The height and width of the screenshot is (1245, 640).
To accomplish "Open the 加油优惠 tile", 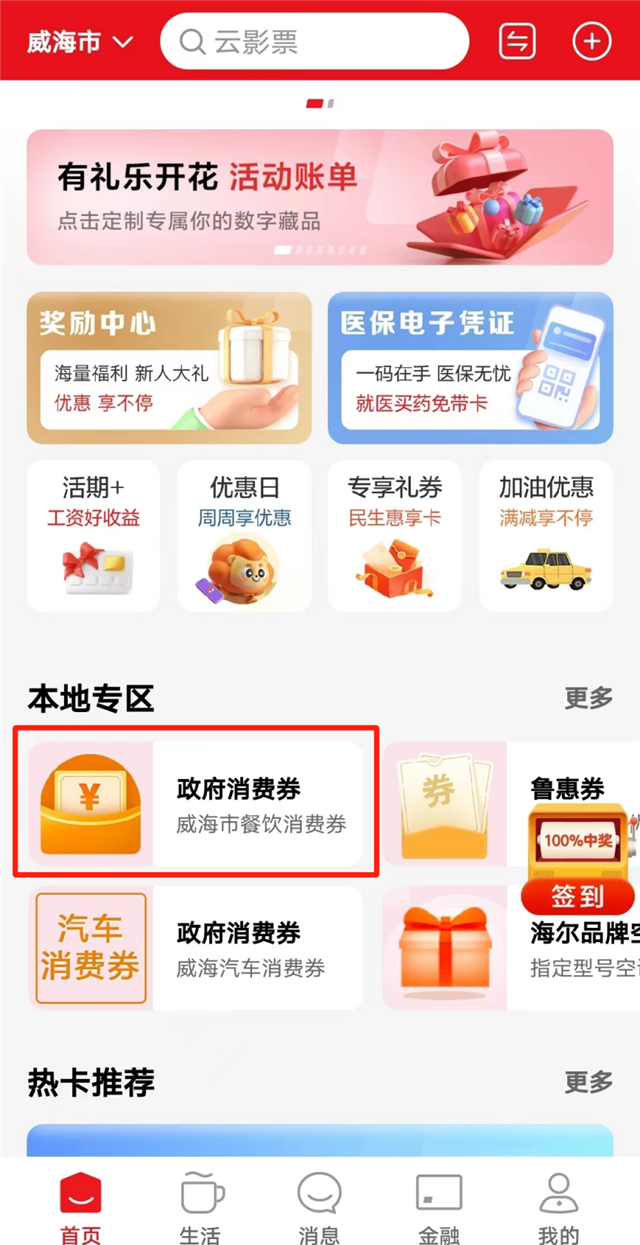I will (546, 535).
